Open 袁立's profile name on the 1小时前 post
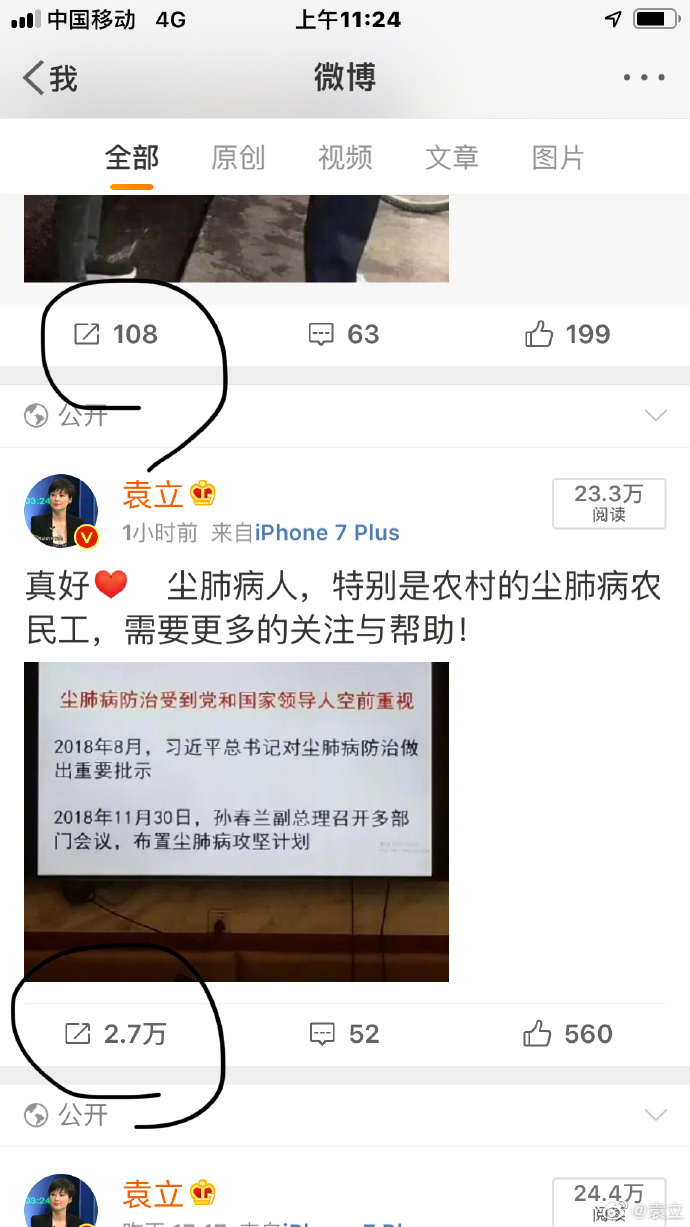690x1227 pixels. (153, 494)
